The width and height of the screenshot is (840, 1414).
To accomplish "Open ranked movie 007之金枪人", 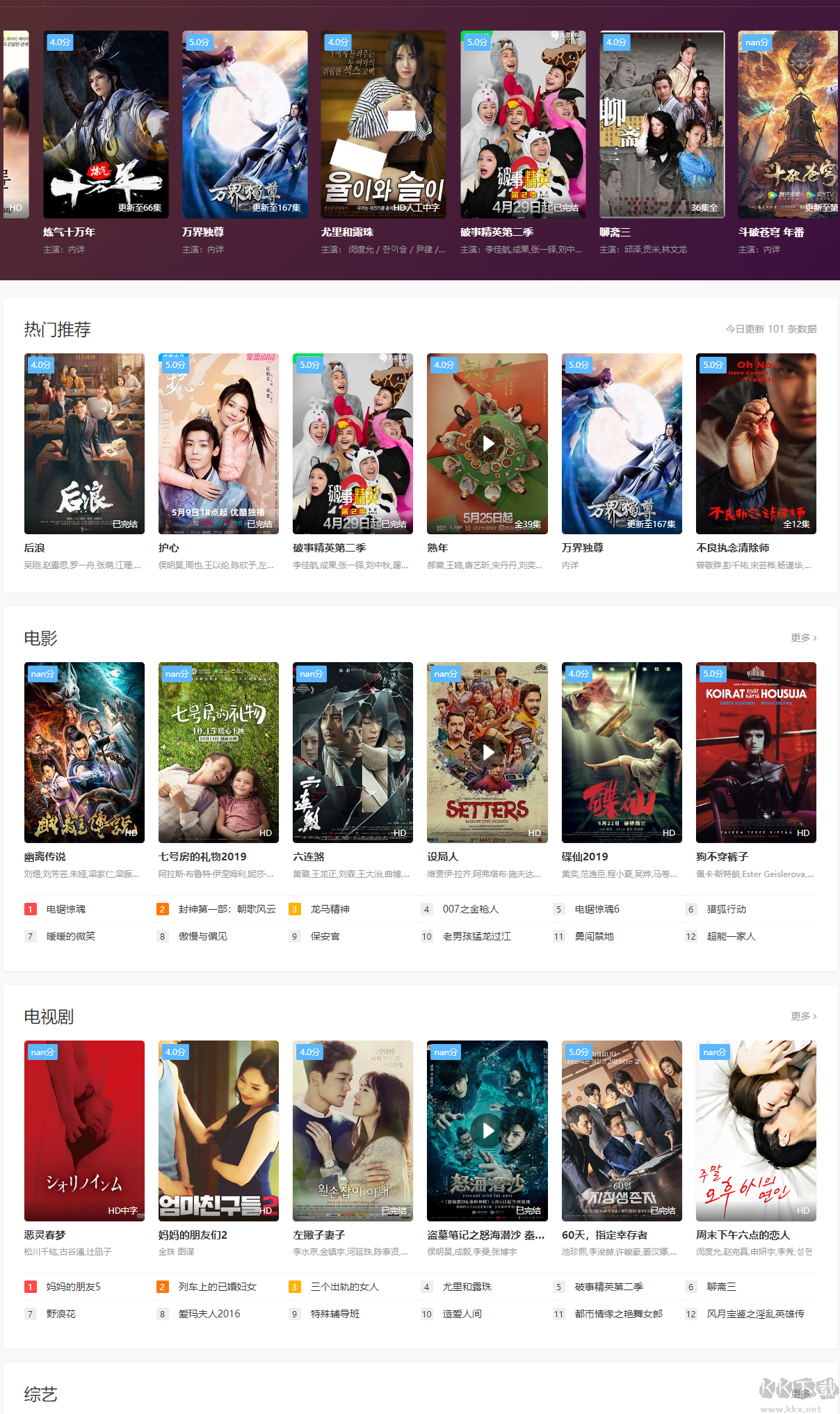I will coord(470,909).
